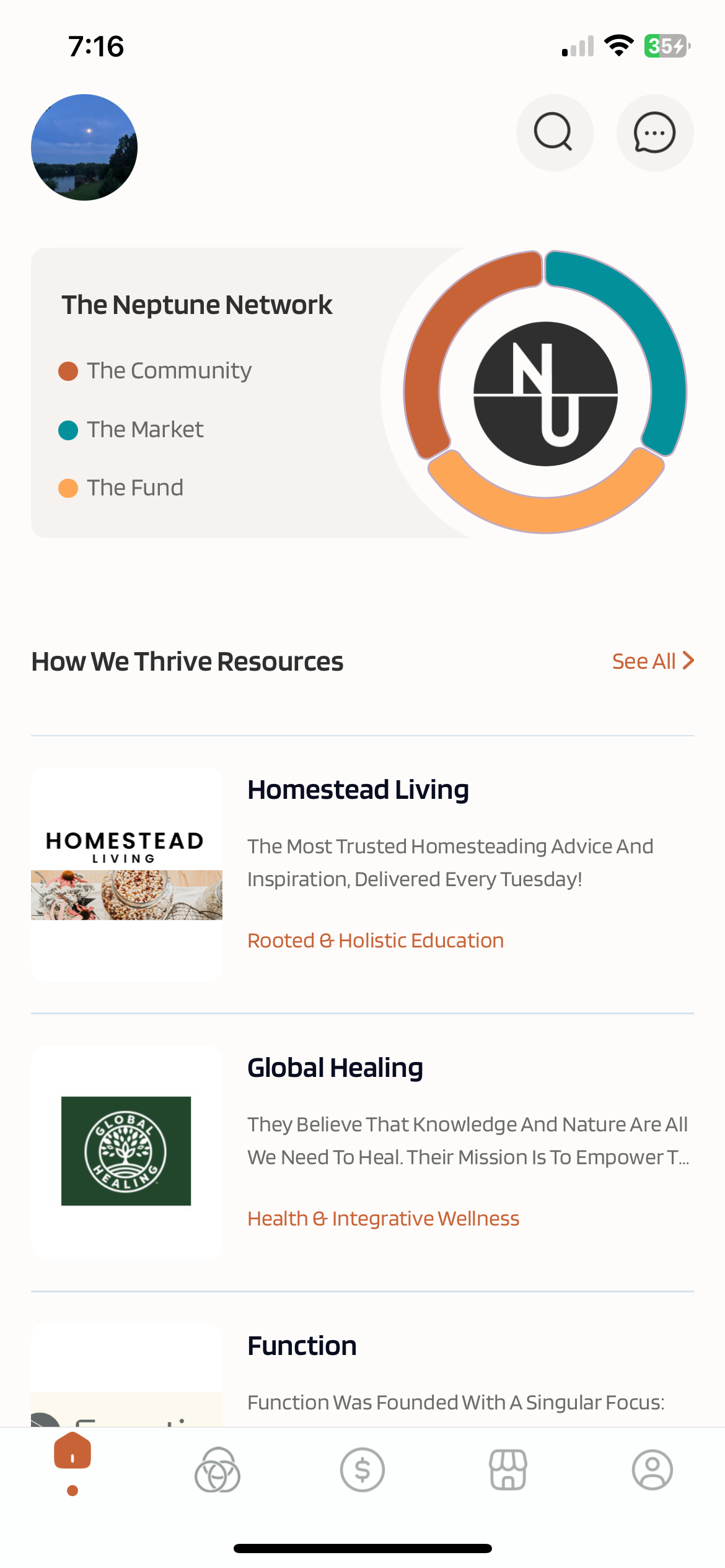The height and width of the screenshot is (1568, 725).
Task: Select The Market in Neptune Network
Action: click(145, 430)
